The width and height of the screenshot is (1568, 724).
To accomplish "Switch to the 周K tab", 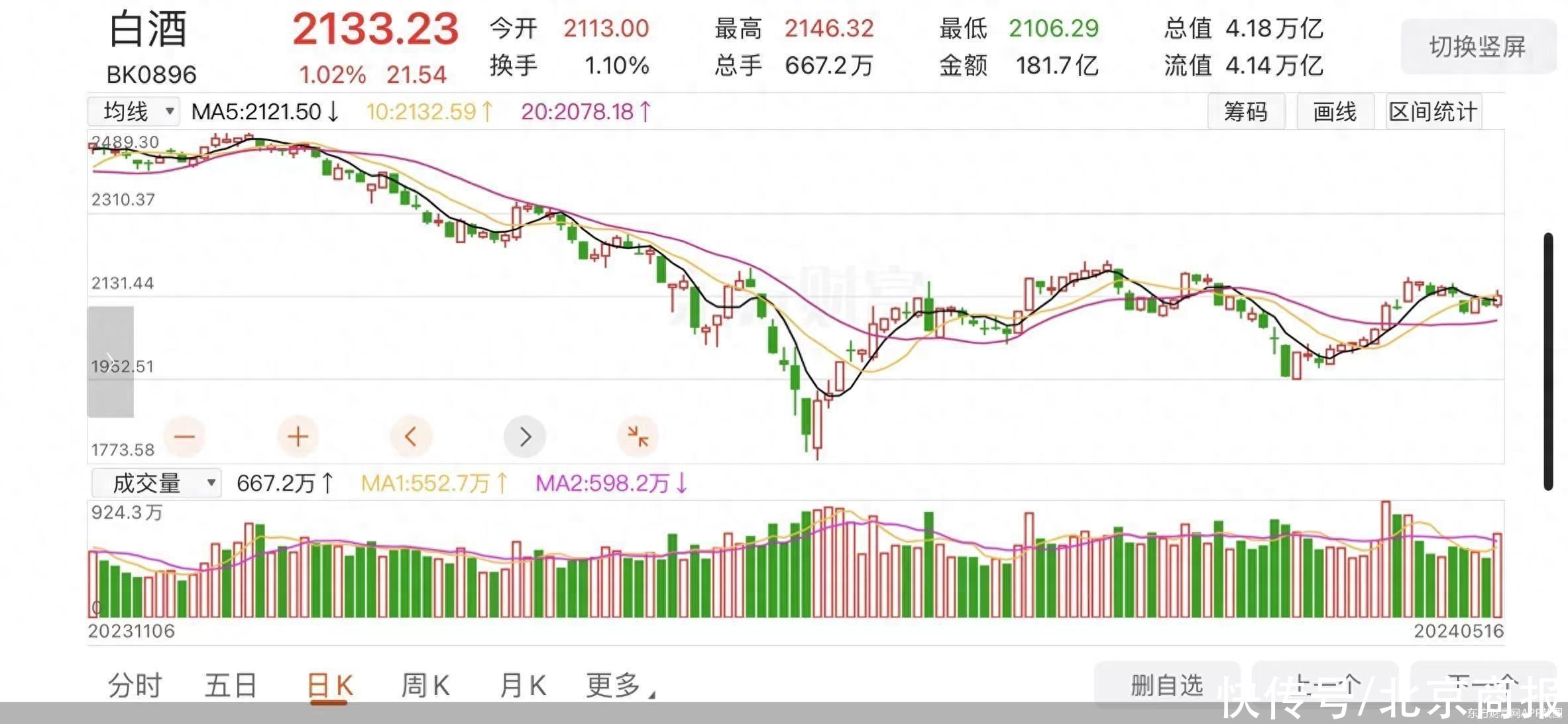I will (x=425, y=685).
